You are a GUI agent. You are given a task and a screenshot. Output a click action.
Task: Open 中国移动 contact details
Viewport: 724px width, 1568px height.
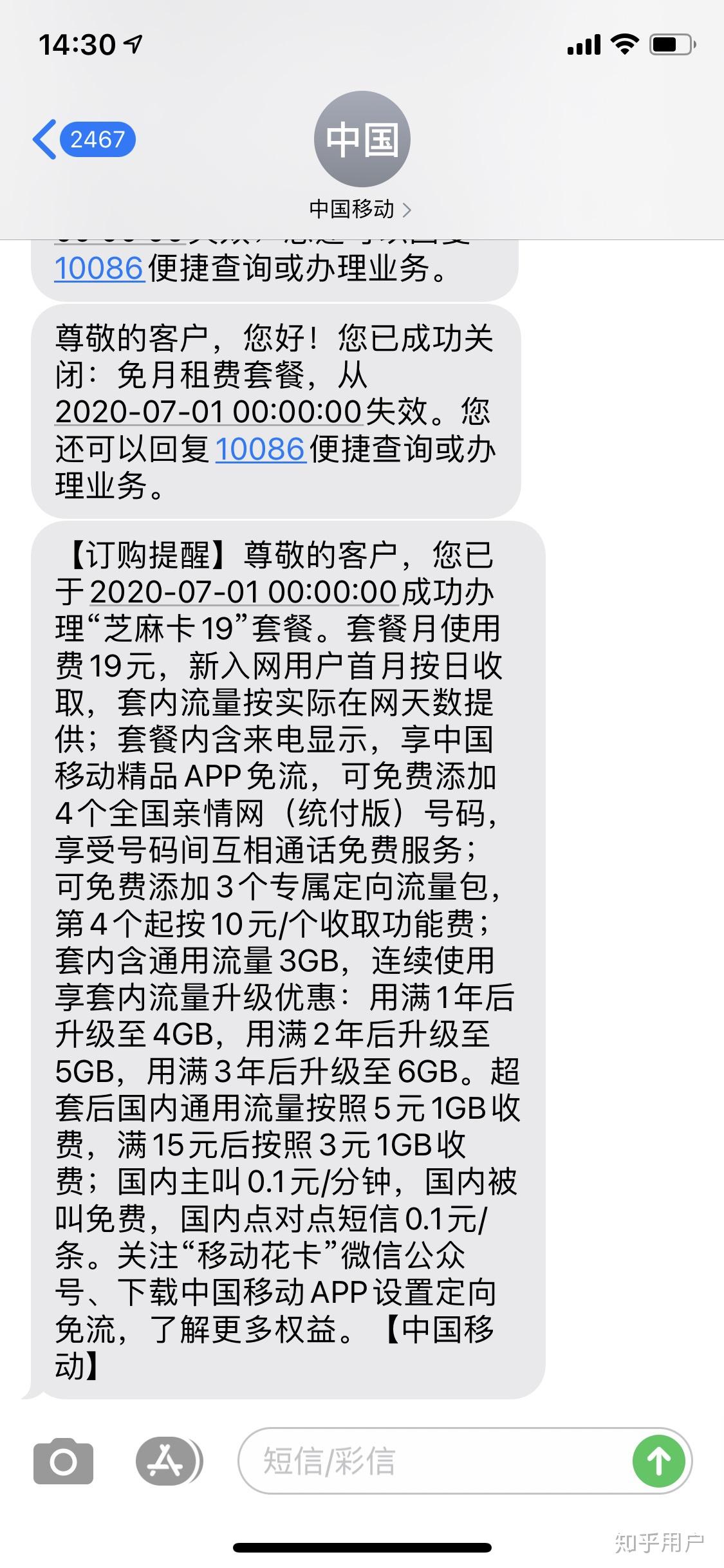[x=361, y=209]
